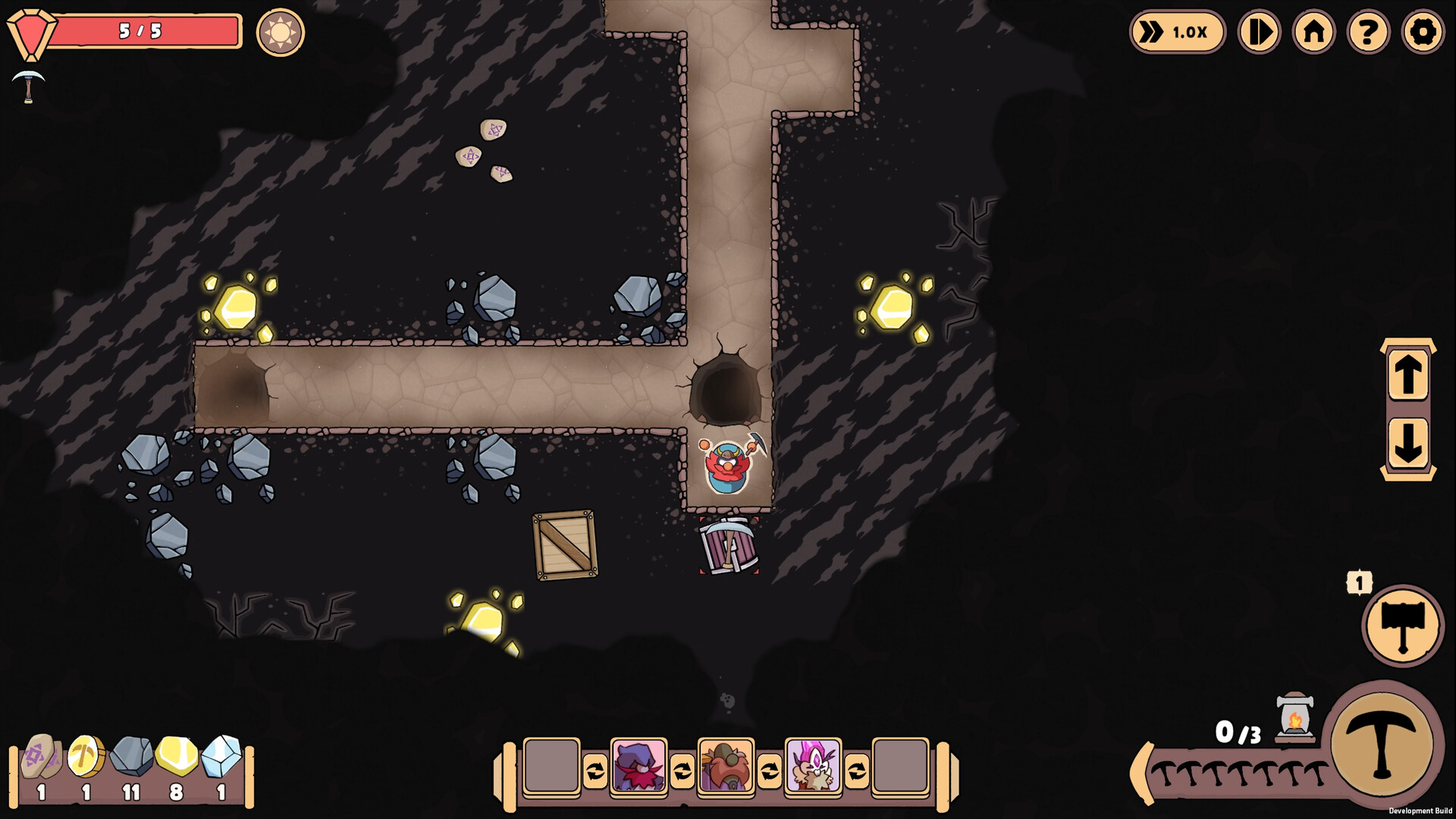The image size is (1456, 819).
Task: Change the 1.0x game speed
Action: pyautogui.click(x=1177, y=32)
